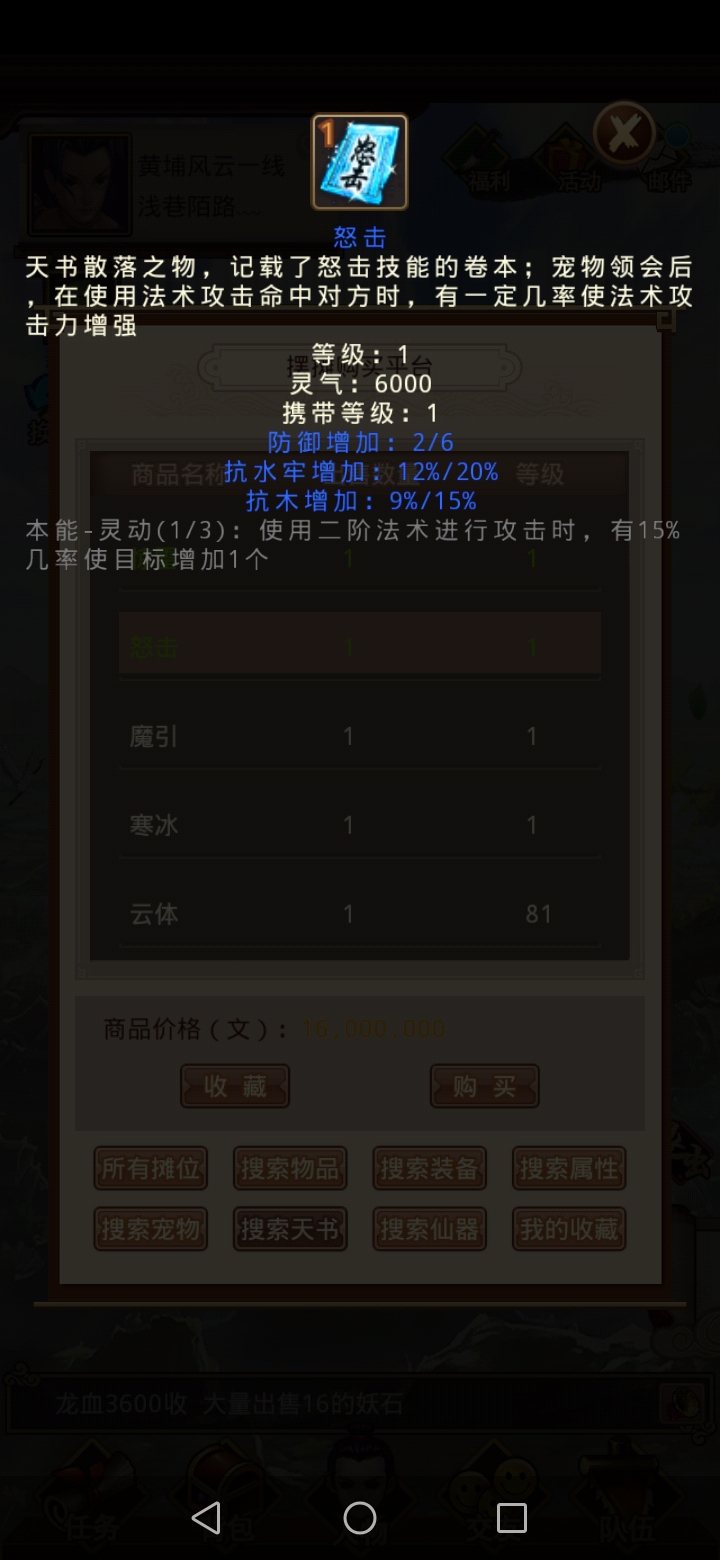Go to the system home screen

click(360, 1518)
